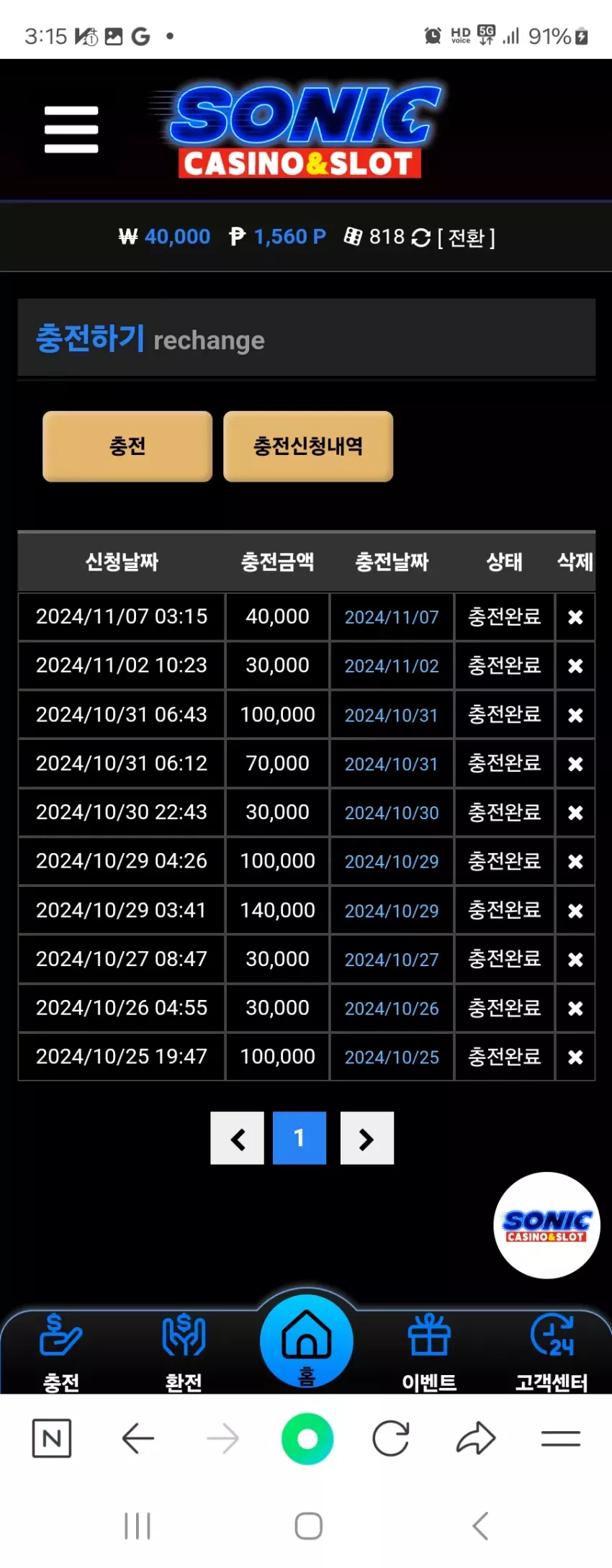This screenshot has height=1568, width=612.
Task: Select the 충전 button
Action: 127,446
